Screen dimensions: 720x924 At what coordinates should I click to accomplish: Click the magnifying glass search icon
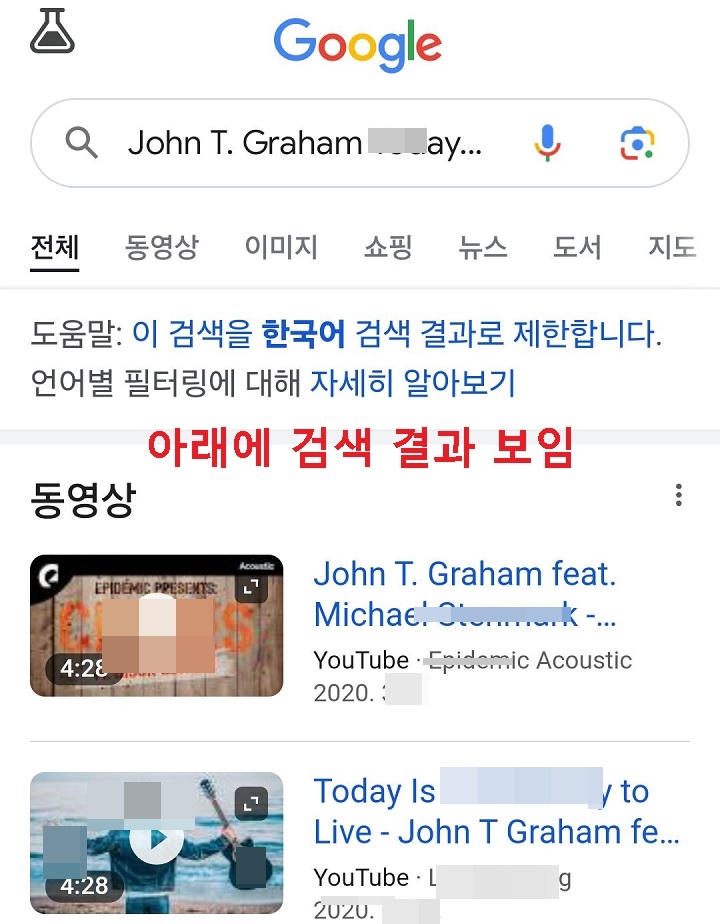point(82,142)
